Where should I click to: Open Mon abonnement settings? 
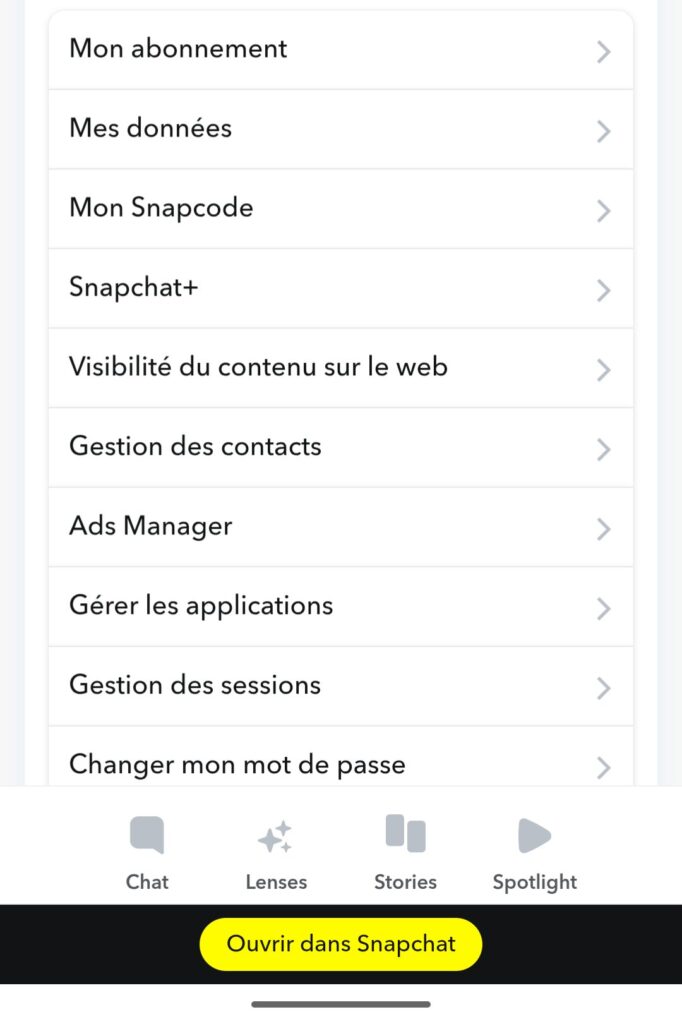click(340, 50)
